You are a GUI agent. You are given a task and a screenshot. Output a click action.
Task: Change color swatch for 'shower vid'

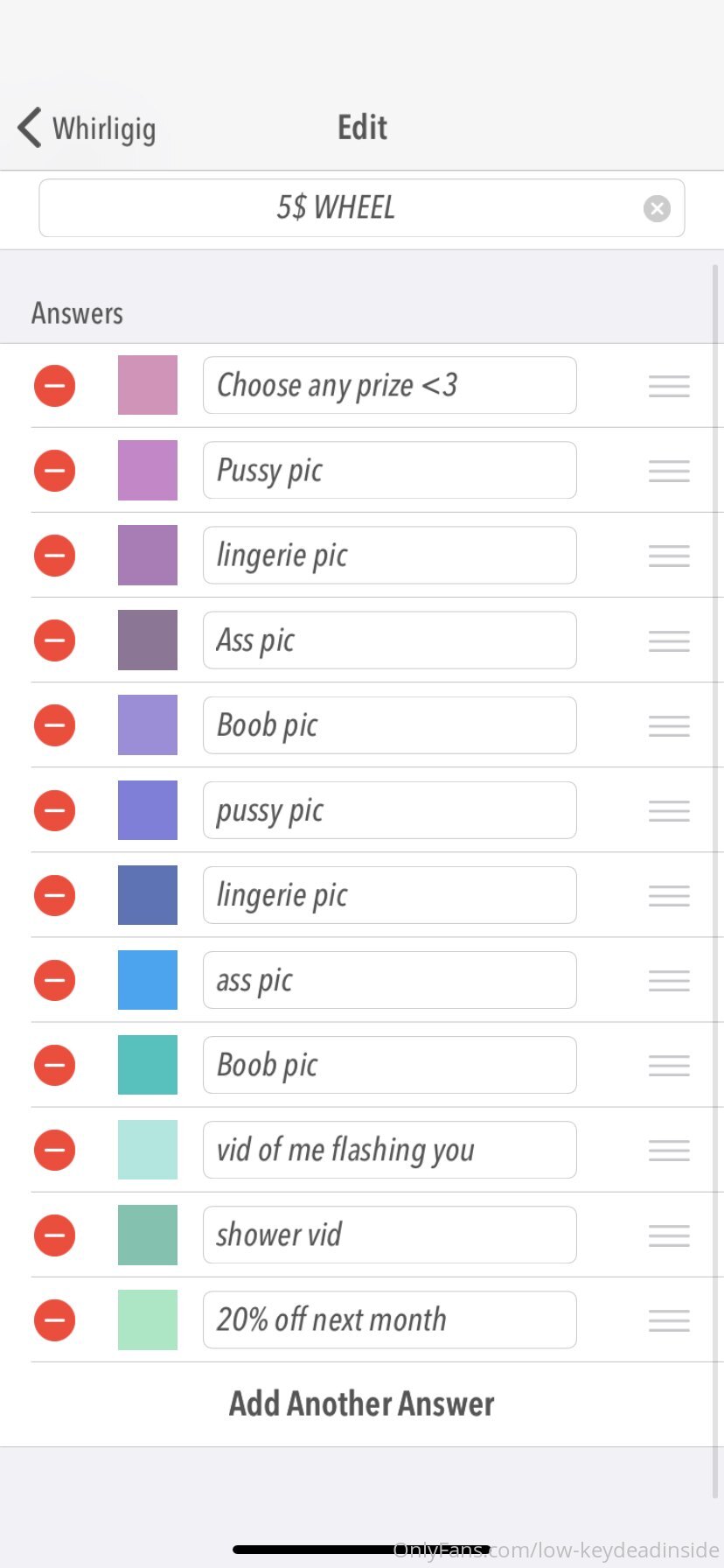point(148,1235)
